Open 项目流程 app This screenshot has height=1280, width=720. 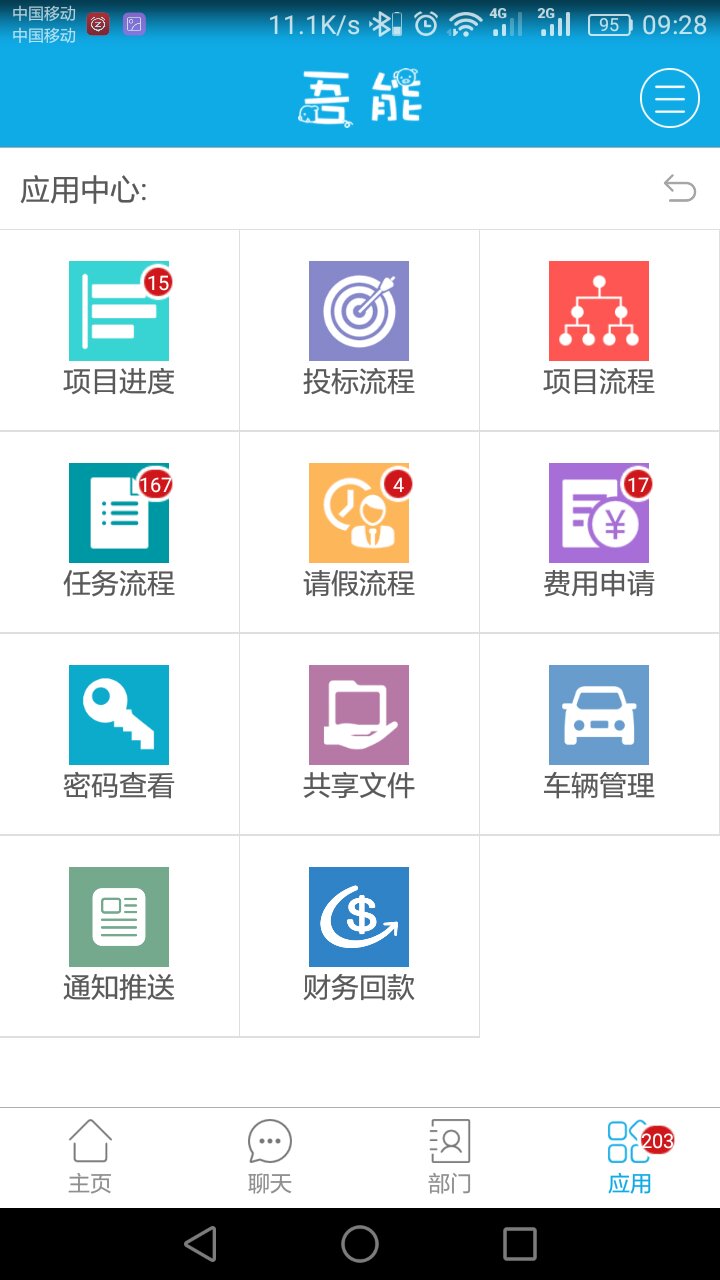click(599, 330)
